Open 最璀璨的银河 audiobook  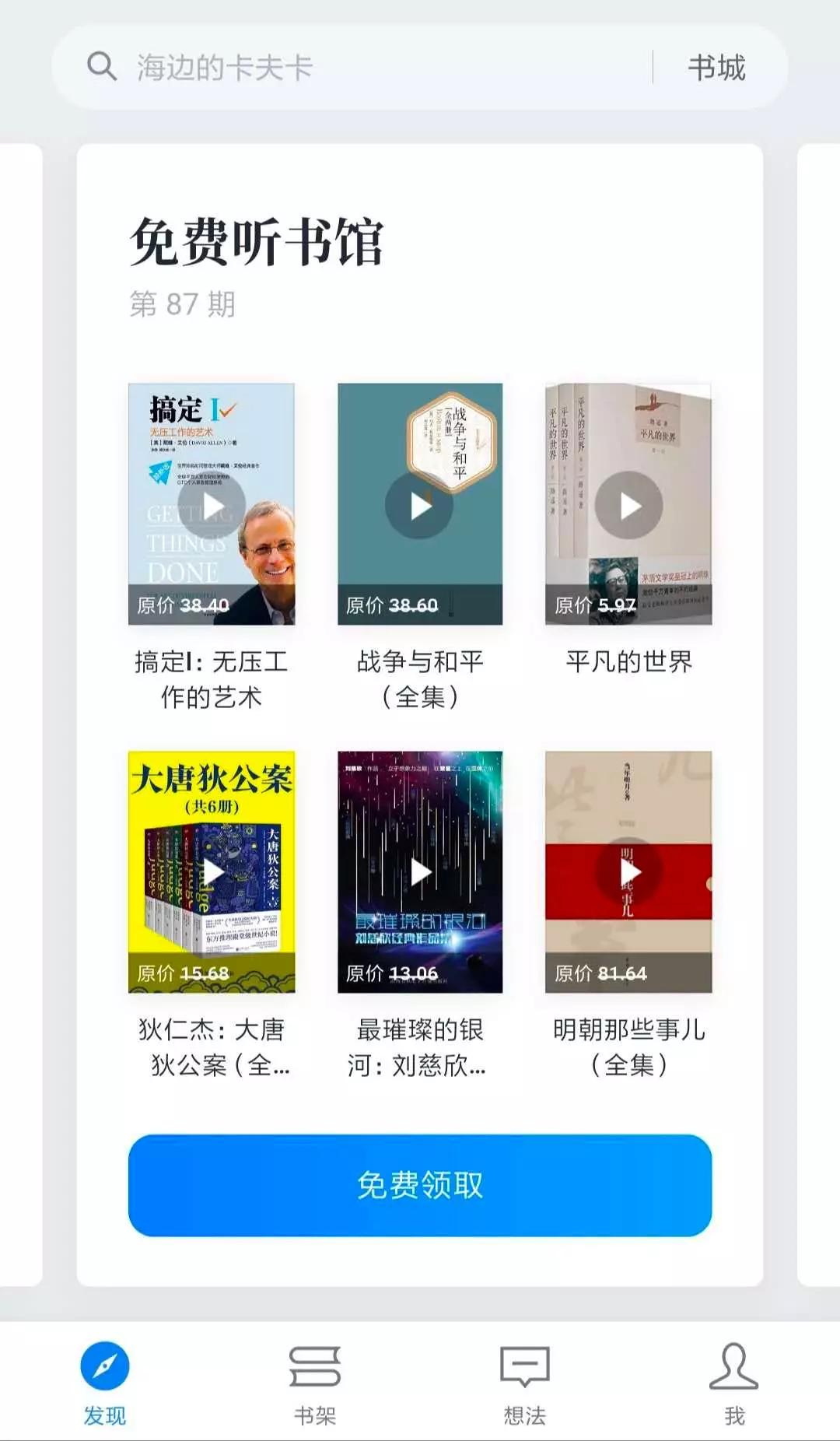420,872
